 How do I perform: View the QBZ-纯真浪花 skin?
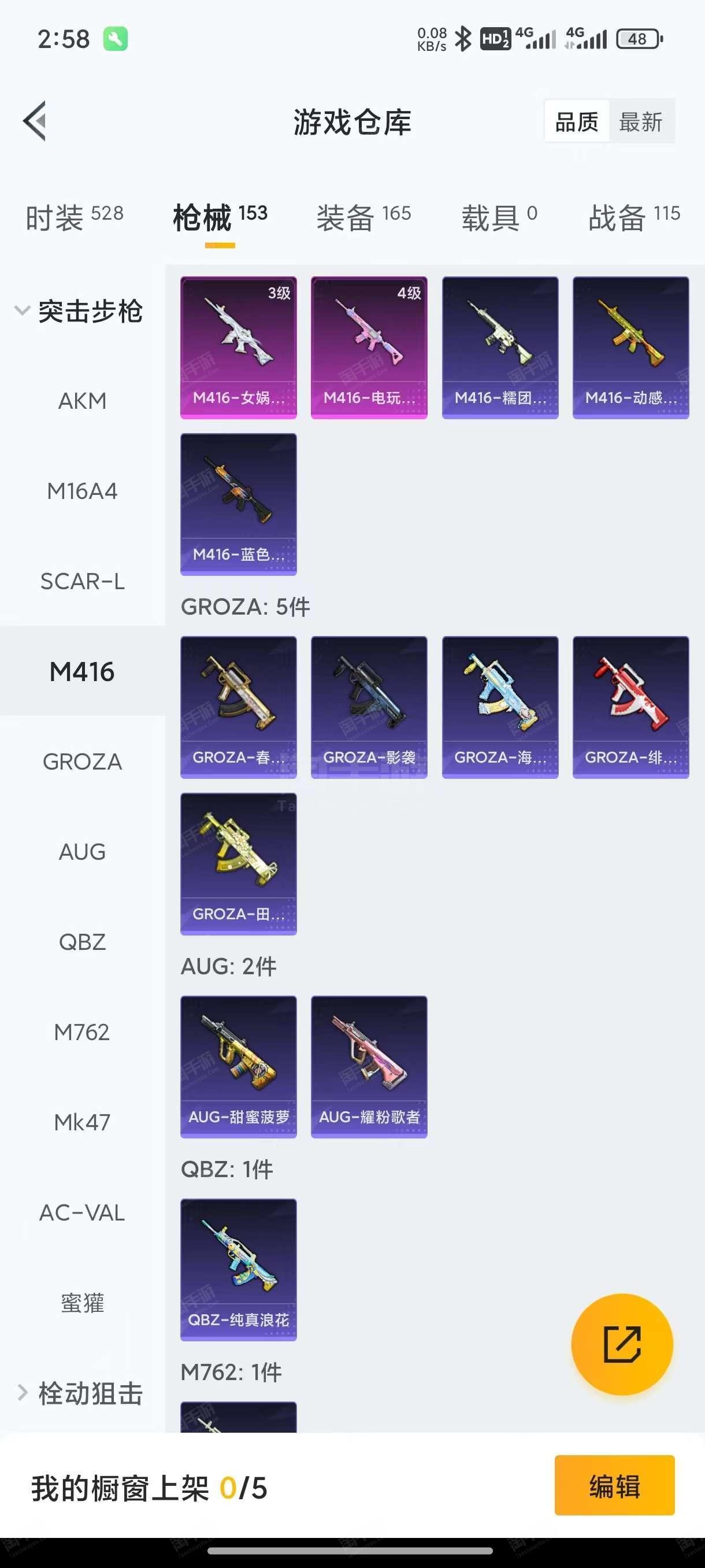click(x=239, y=1270)
